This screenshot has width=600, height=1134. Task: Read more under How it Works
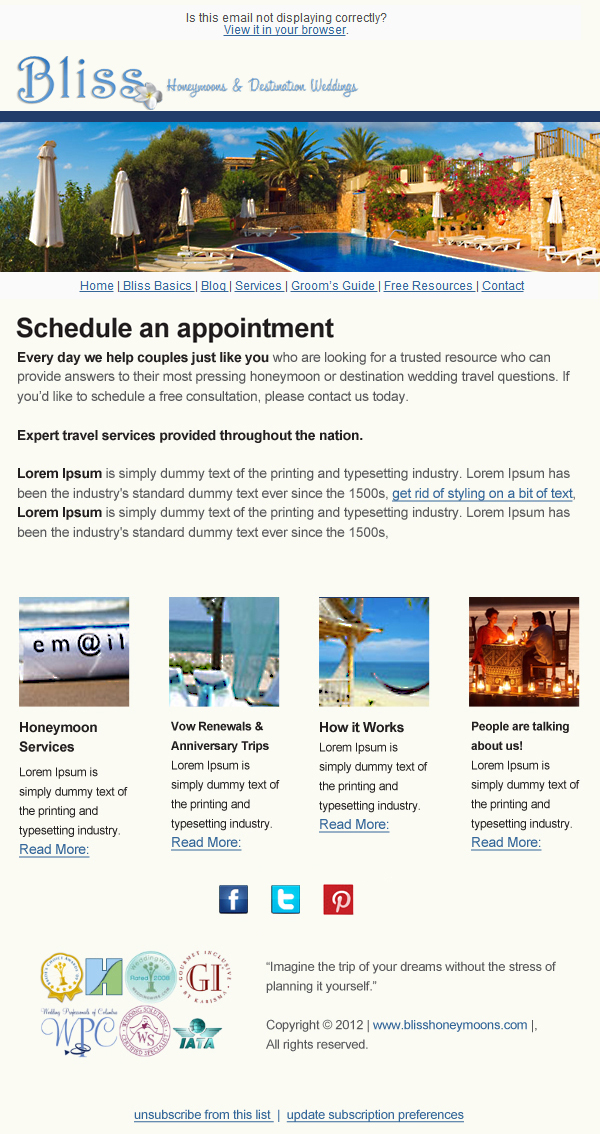tap(354, 825)
